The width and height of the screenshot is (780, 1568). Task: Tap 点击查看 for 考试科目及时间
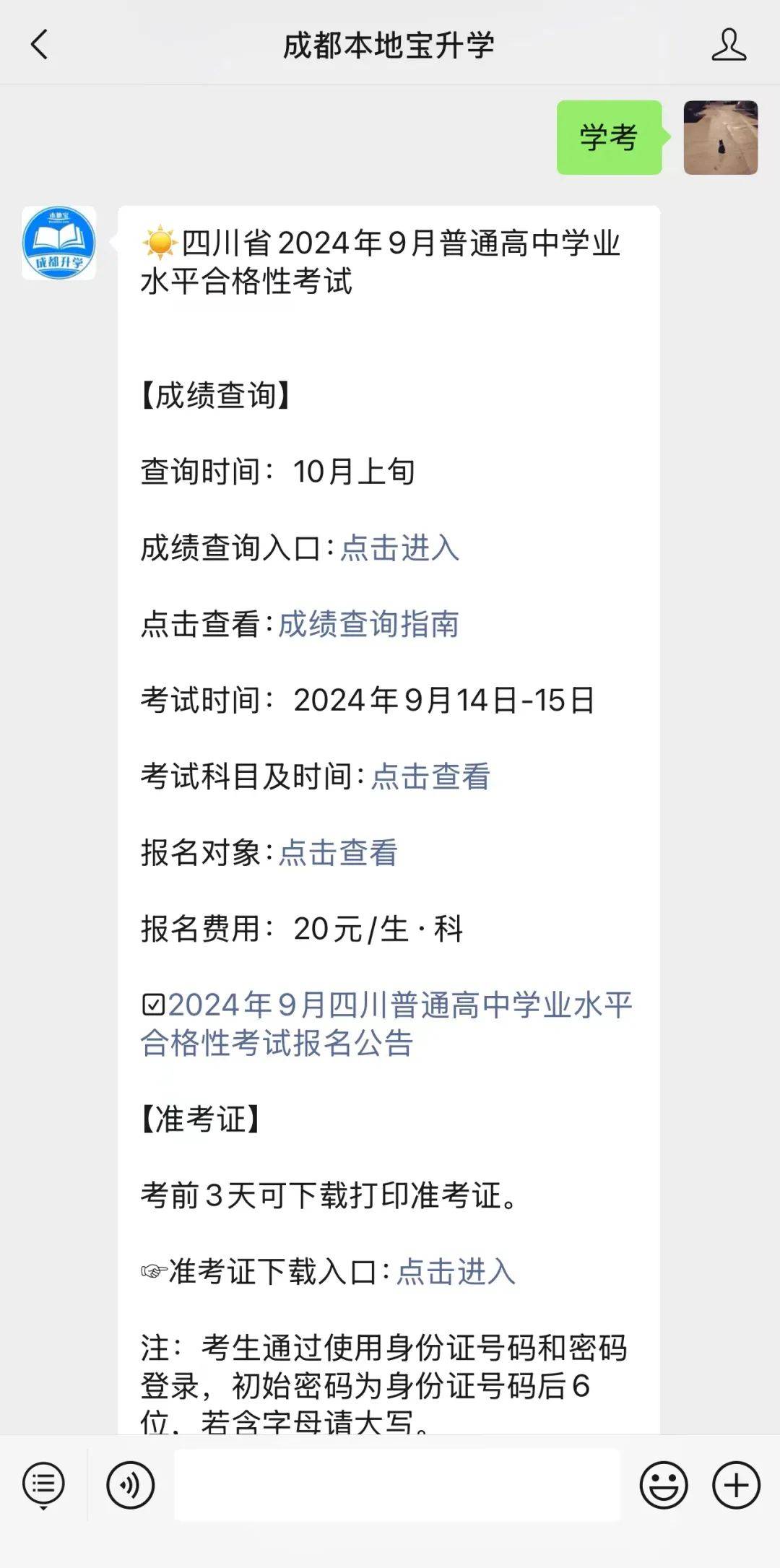click(x=430, y=776)
